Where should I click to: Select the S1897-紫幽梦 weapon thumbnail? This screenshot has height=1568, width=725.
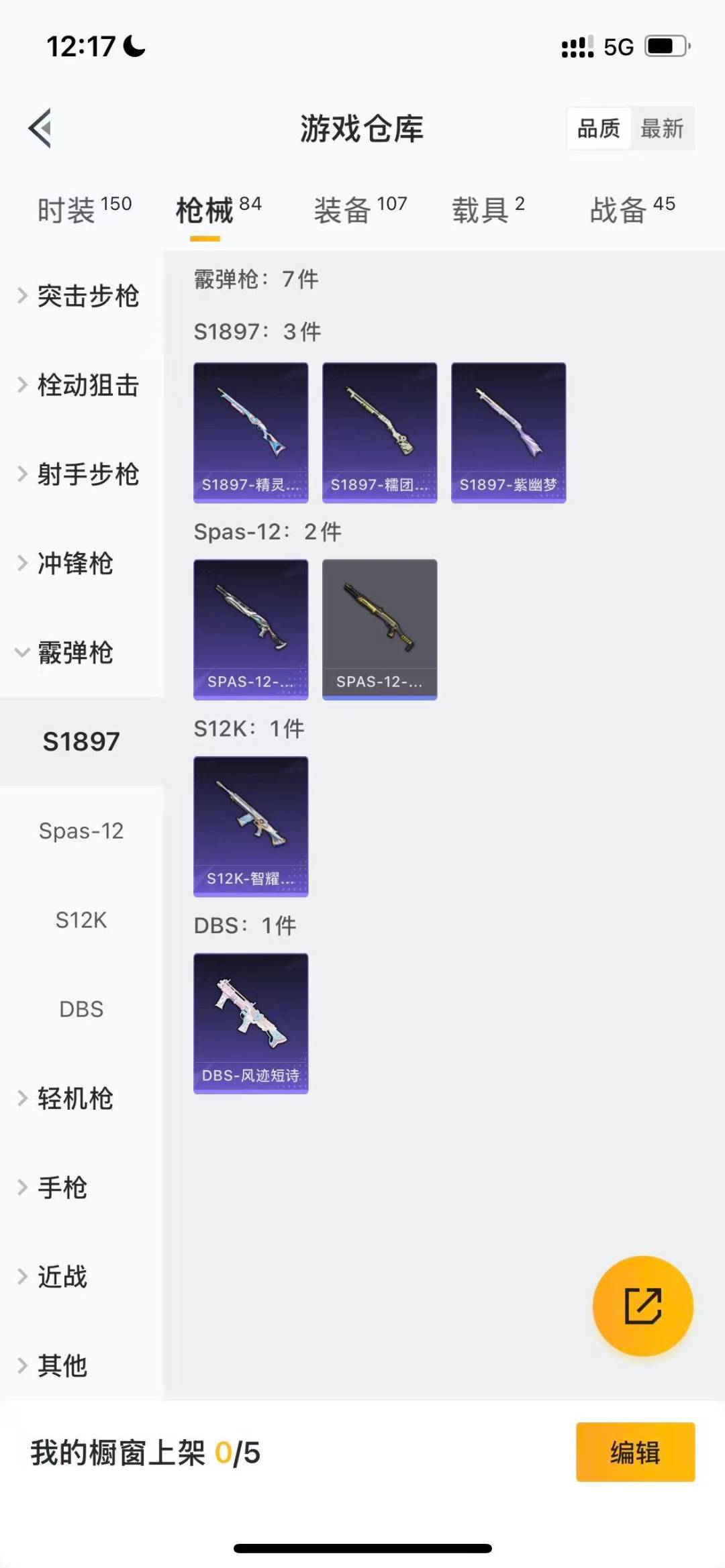tap(508, 429)
